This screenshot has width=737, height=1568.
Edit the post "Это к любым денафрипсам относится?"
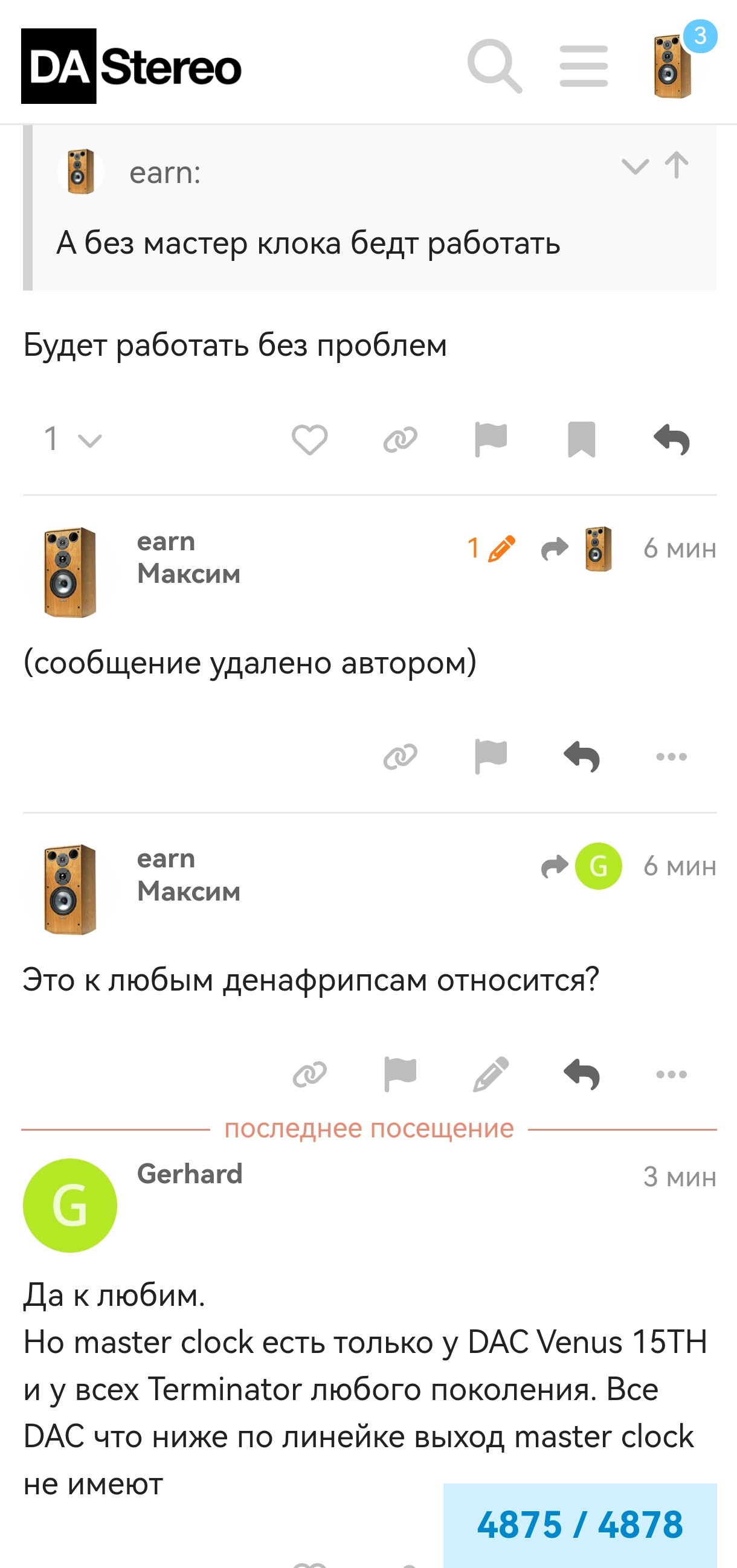[491, 1075]
